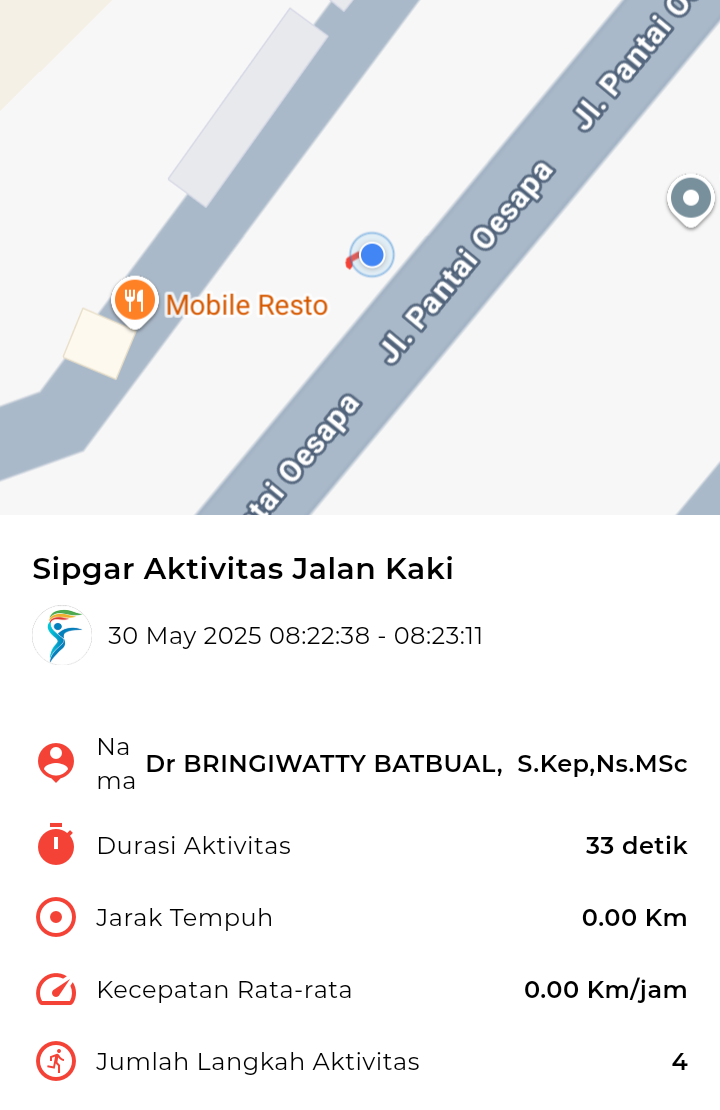Click the running figure Jumlah Langkah icon
This screenshot has width=720, height=1110.
(55, 1061)
